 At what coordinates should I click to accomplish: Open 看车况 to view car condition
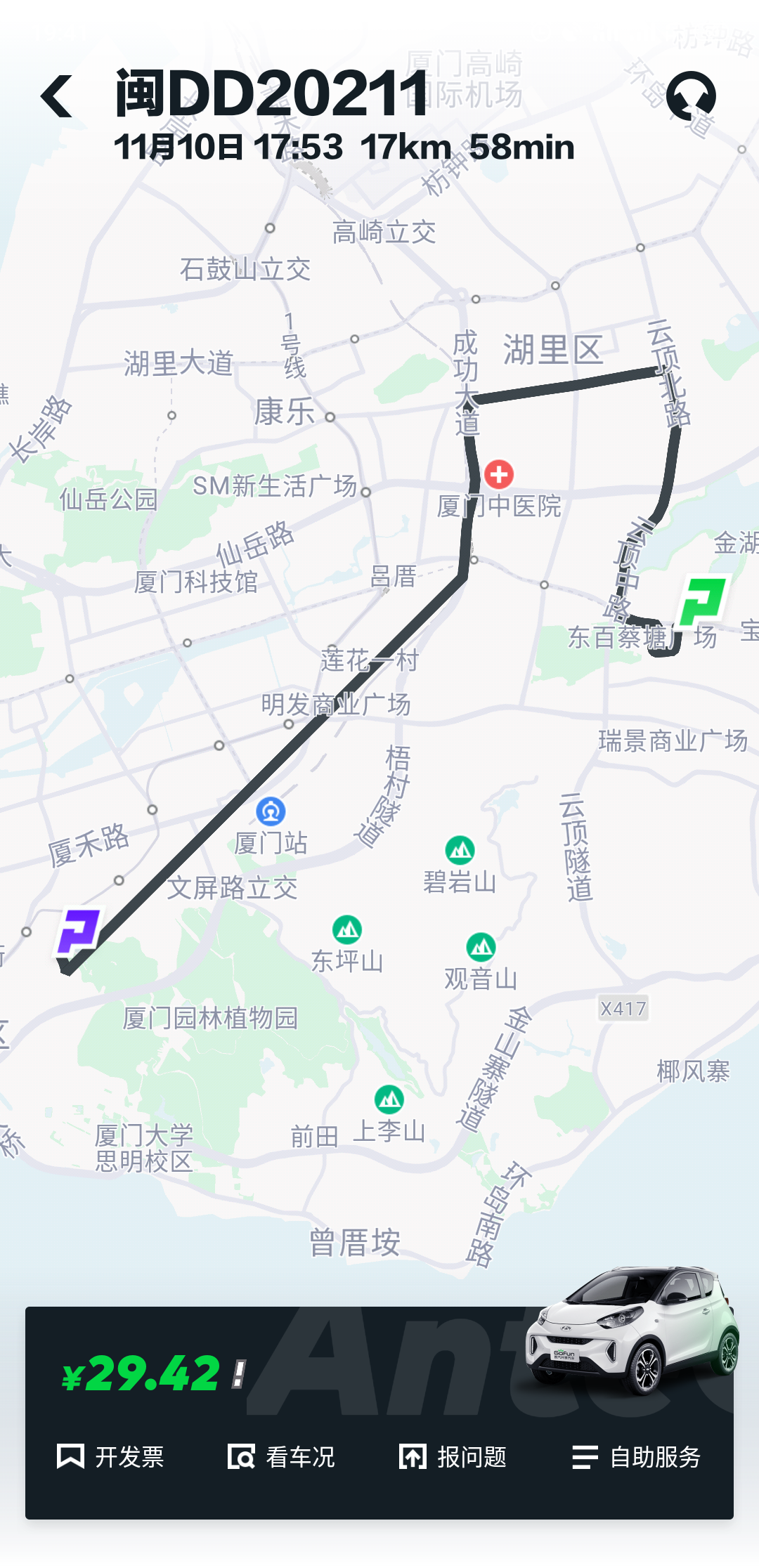[281, 1456]
